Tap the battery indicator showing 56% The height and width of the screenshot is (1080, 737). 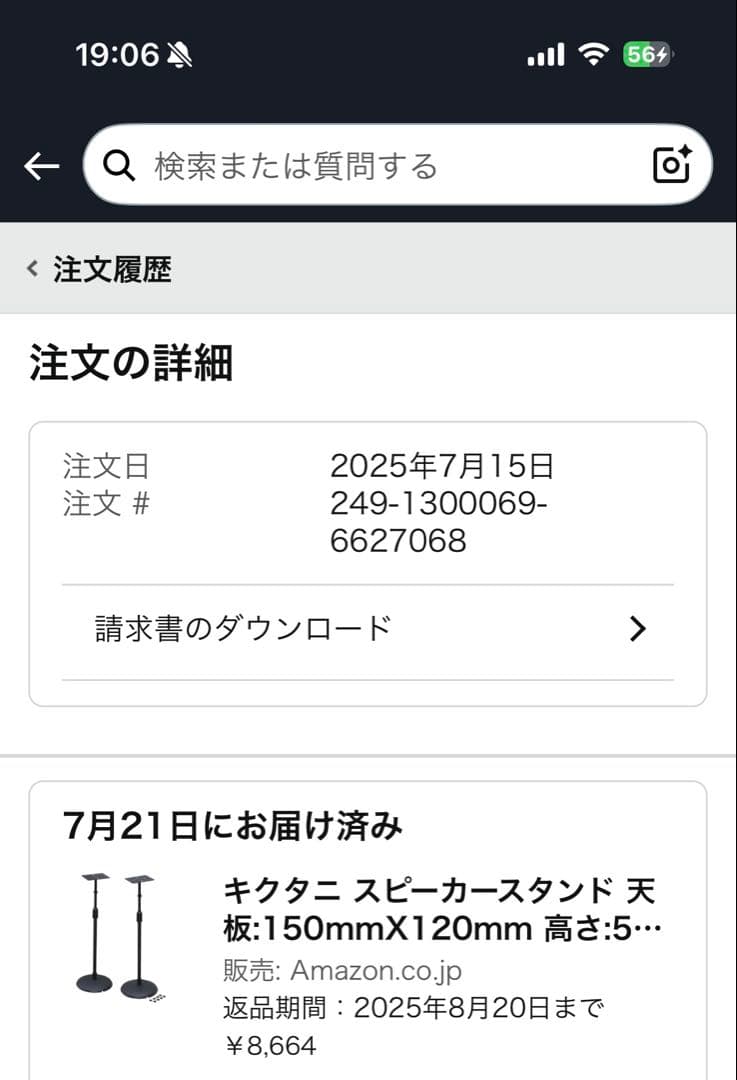point(645,55)
